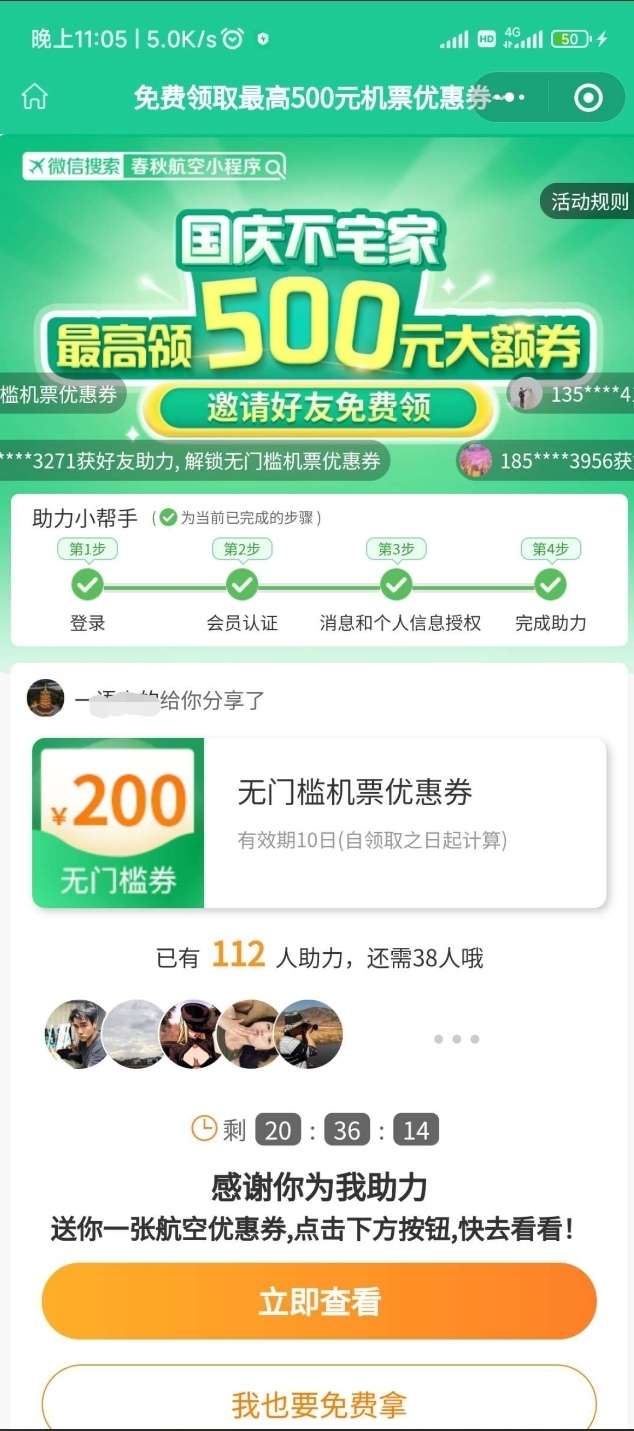The width and height of the screenshot is (634, 1431).
Task: Tap 微信搜索 春秋航空小程序 search tag
Action: coord(154,166)
